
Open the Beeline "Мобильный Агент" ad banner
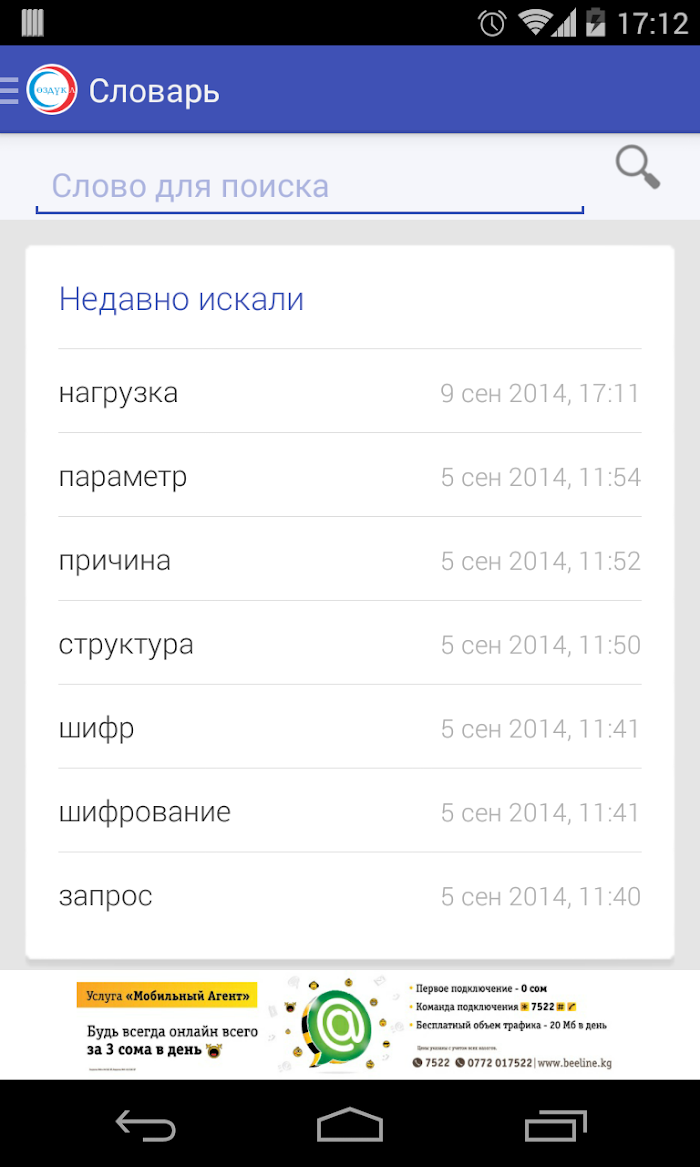pyautogui.click(x=350, y=1024)
